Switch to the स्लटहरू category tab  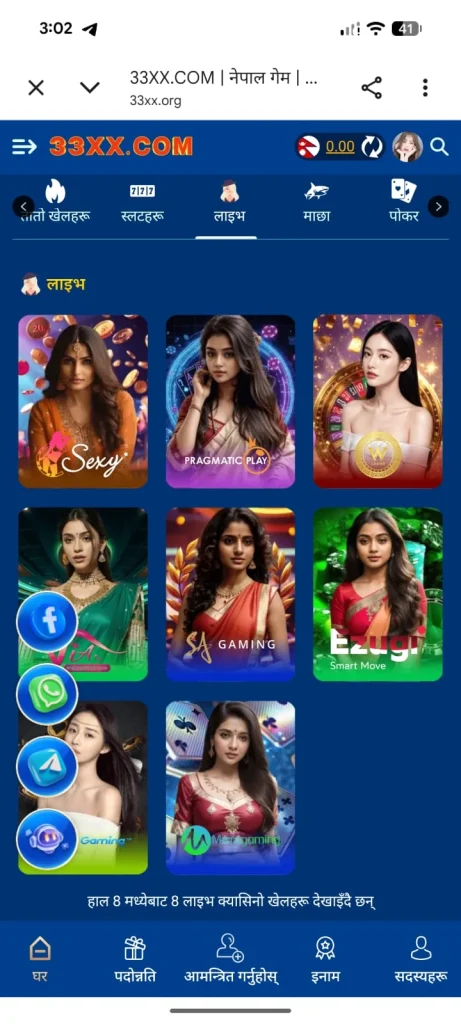pyautogui.click(x=142, y=204)
